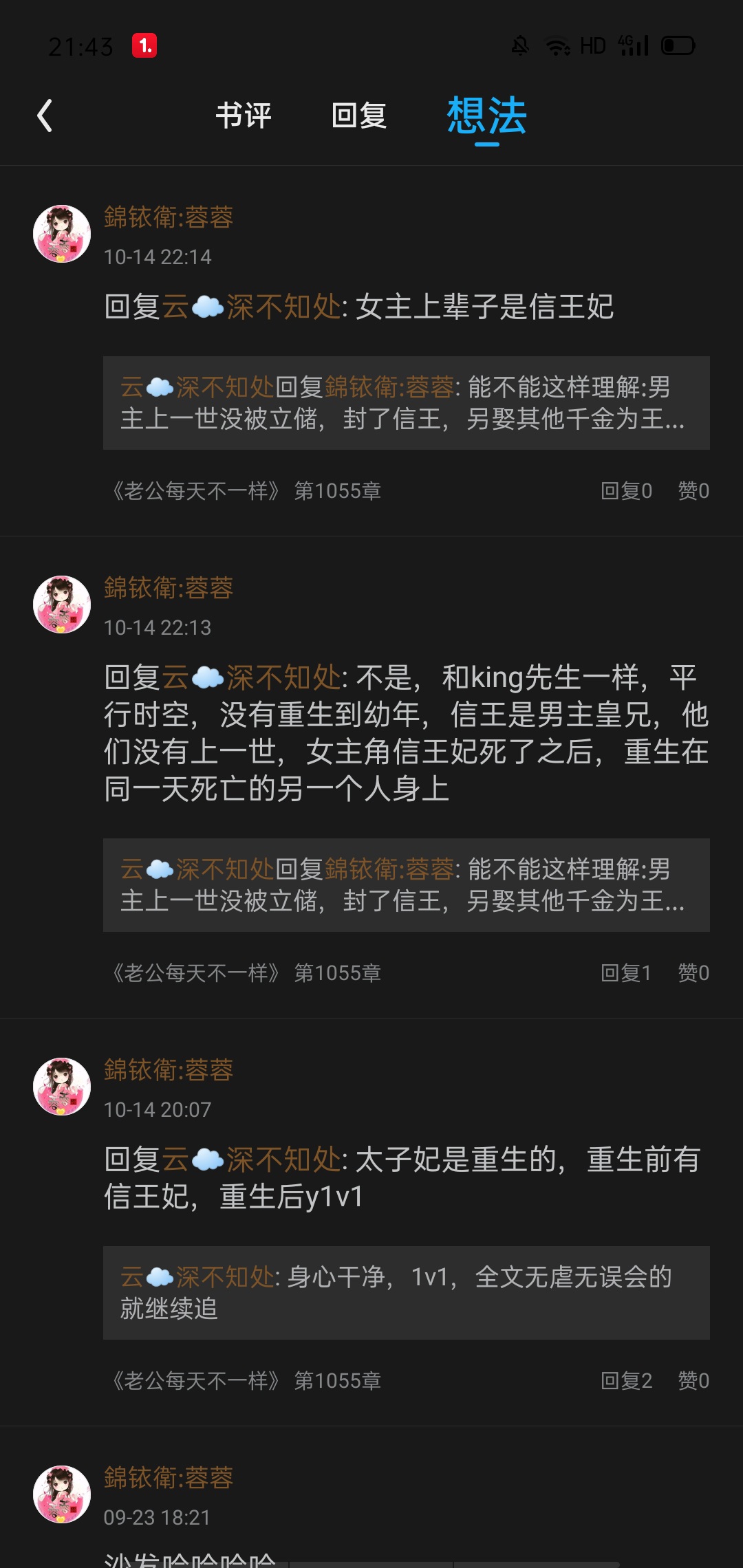Screen dimensions: 743x1568
Task: Select the 想法 tab
Action: (x=486, y=116)
